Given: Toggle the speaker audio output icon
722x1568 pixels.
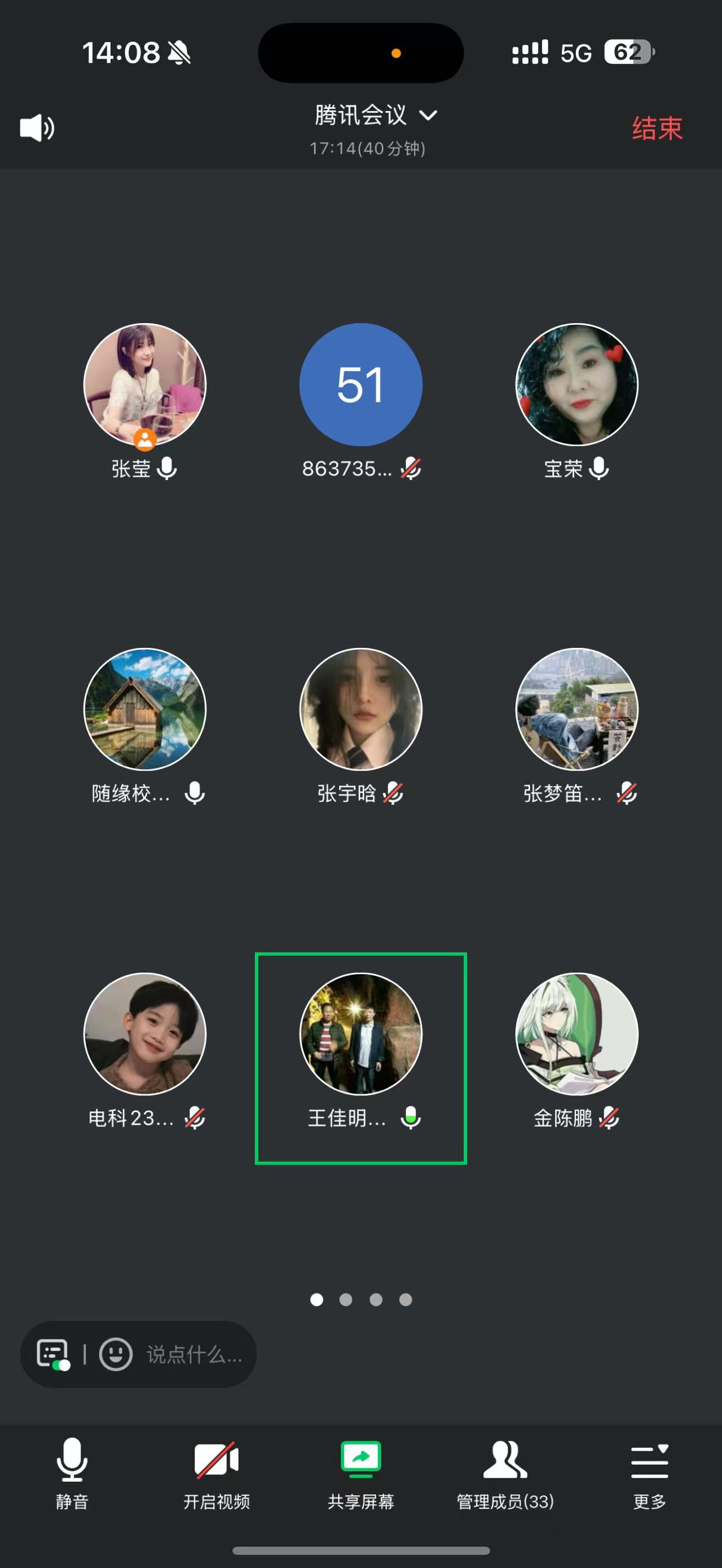Looking at the screenshot, I should pos(37,128).
